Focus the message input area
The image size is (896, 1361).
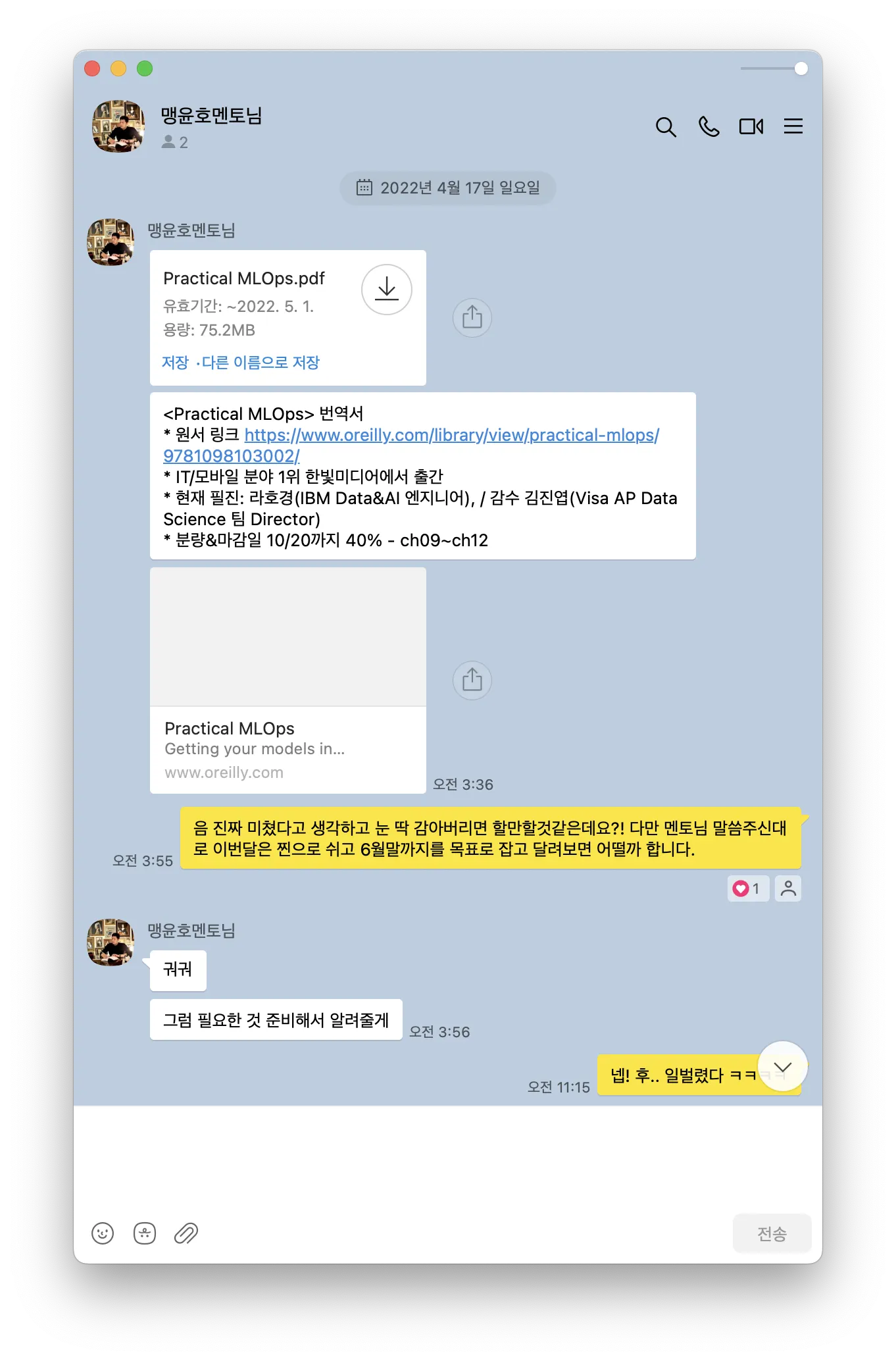447,1158
